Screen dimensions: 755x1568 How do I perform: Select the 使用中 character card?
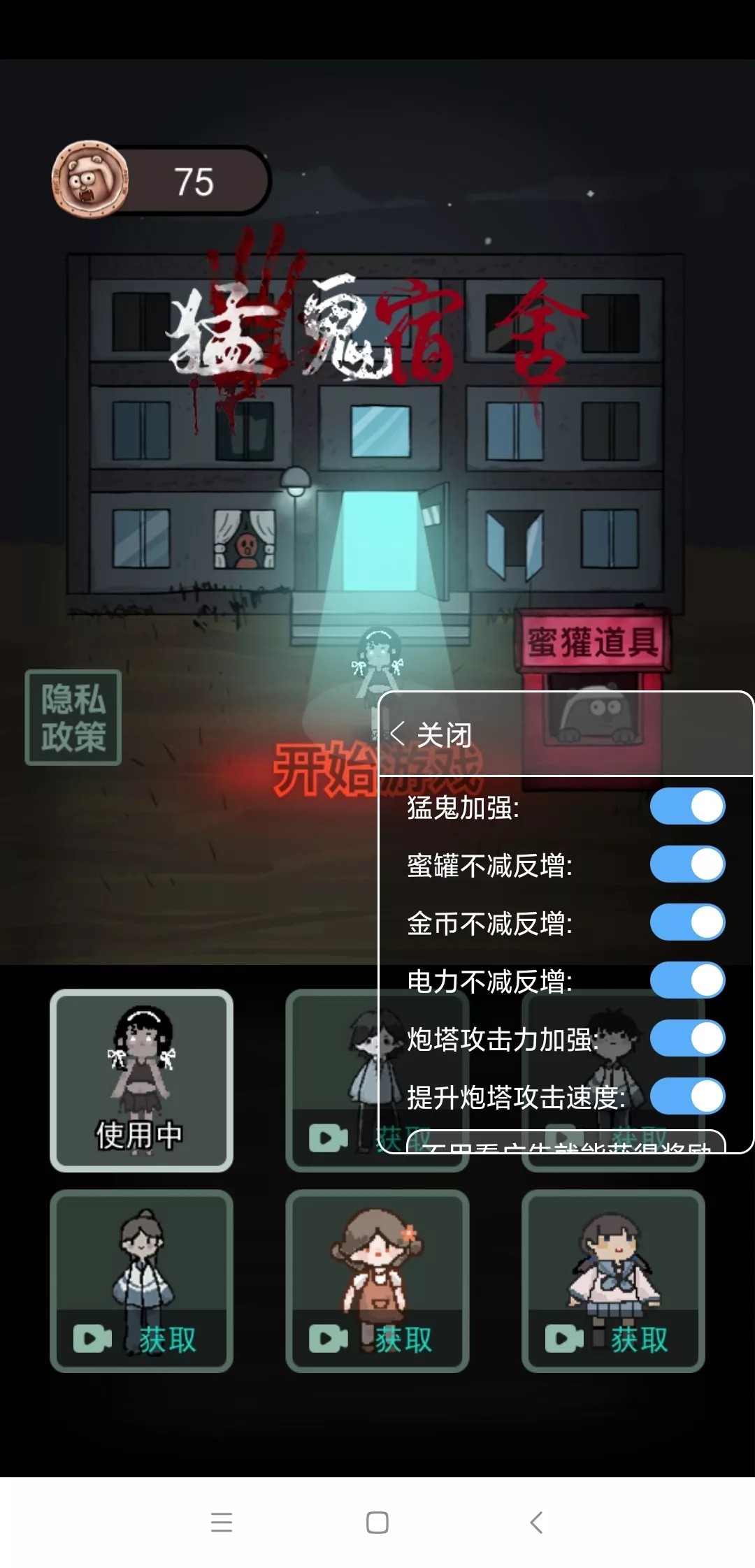click(x=141, y=1080)
